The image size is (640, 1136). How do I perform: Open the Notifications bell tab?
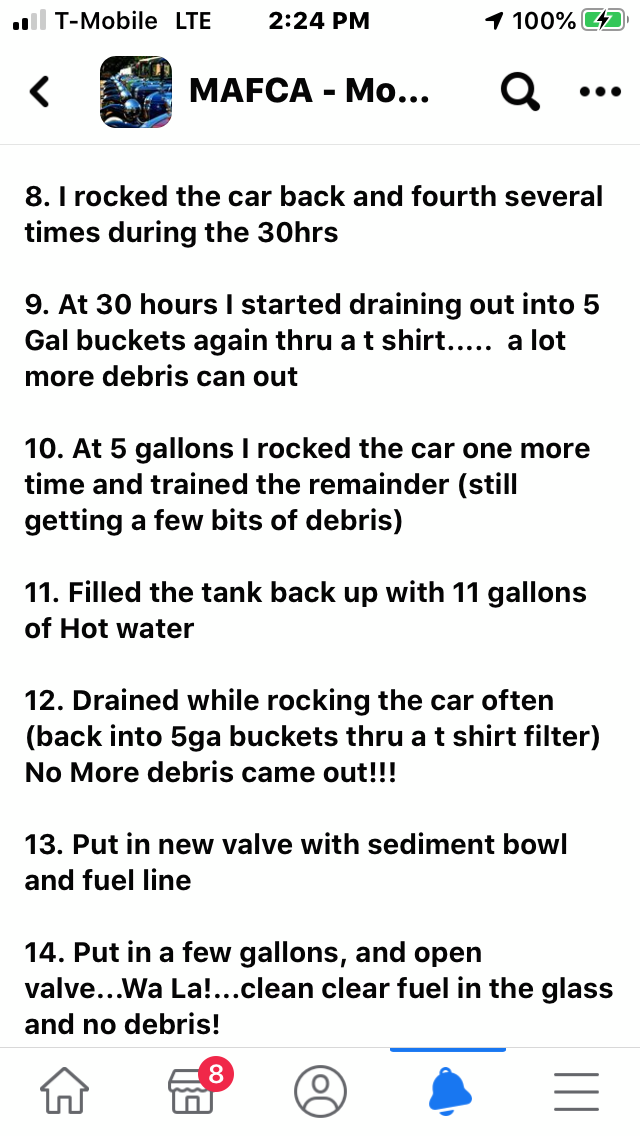click(448, 1089)
